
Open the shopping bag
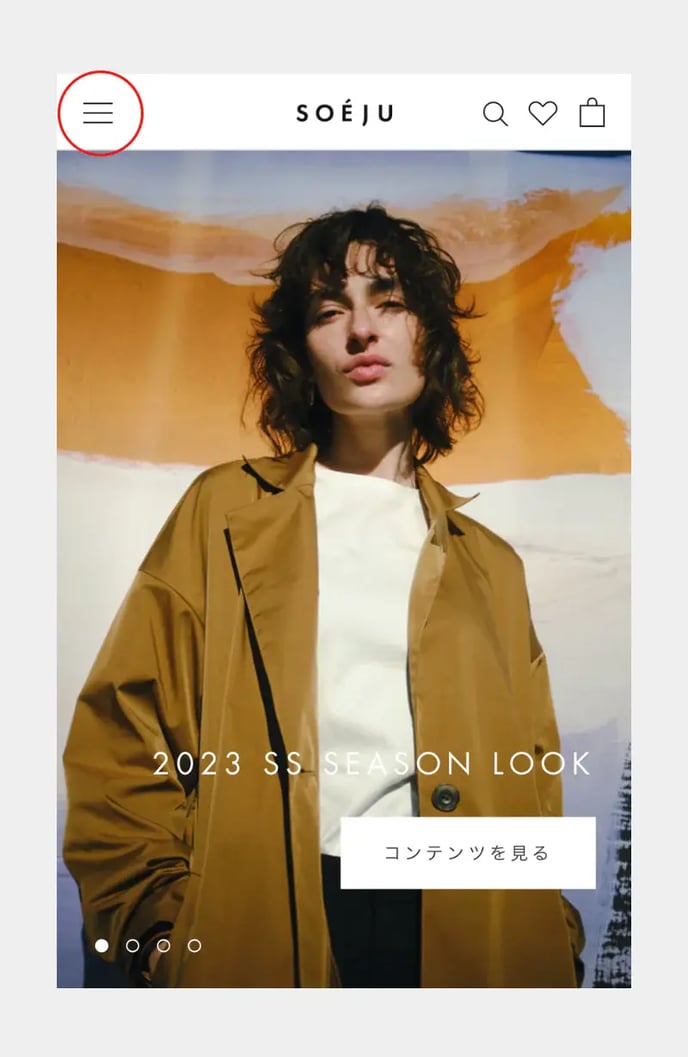[x=592, y=112]
